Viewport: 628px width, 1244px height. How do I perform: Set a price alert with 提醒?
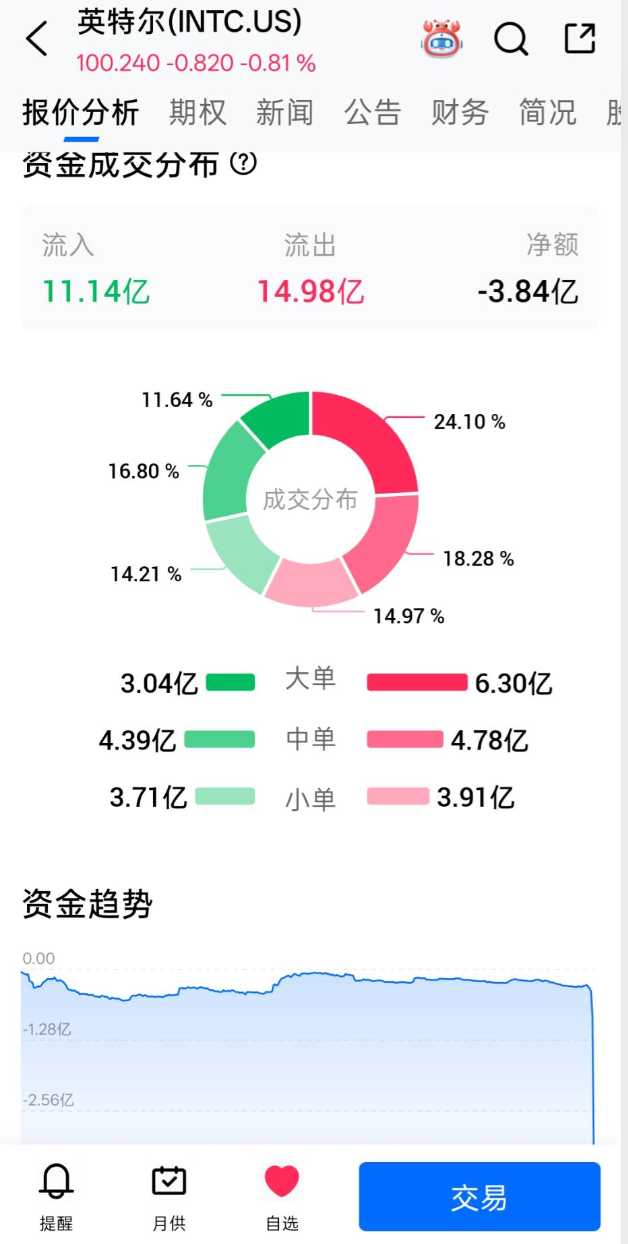pyautogui.click(x=56, y=1196)
